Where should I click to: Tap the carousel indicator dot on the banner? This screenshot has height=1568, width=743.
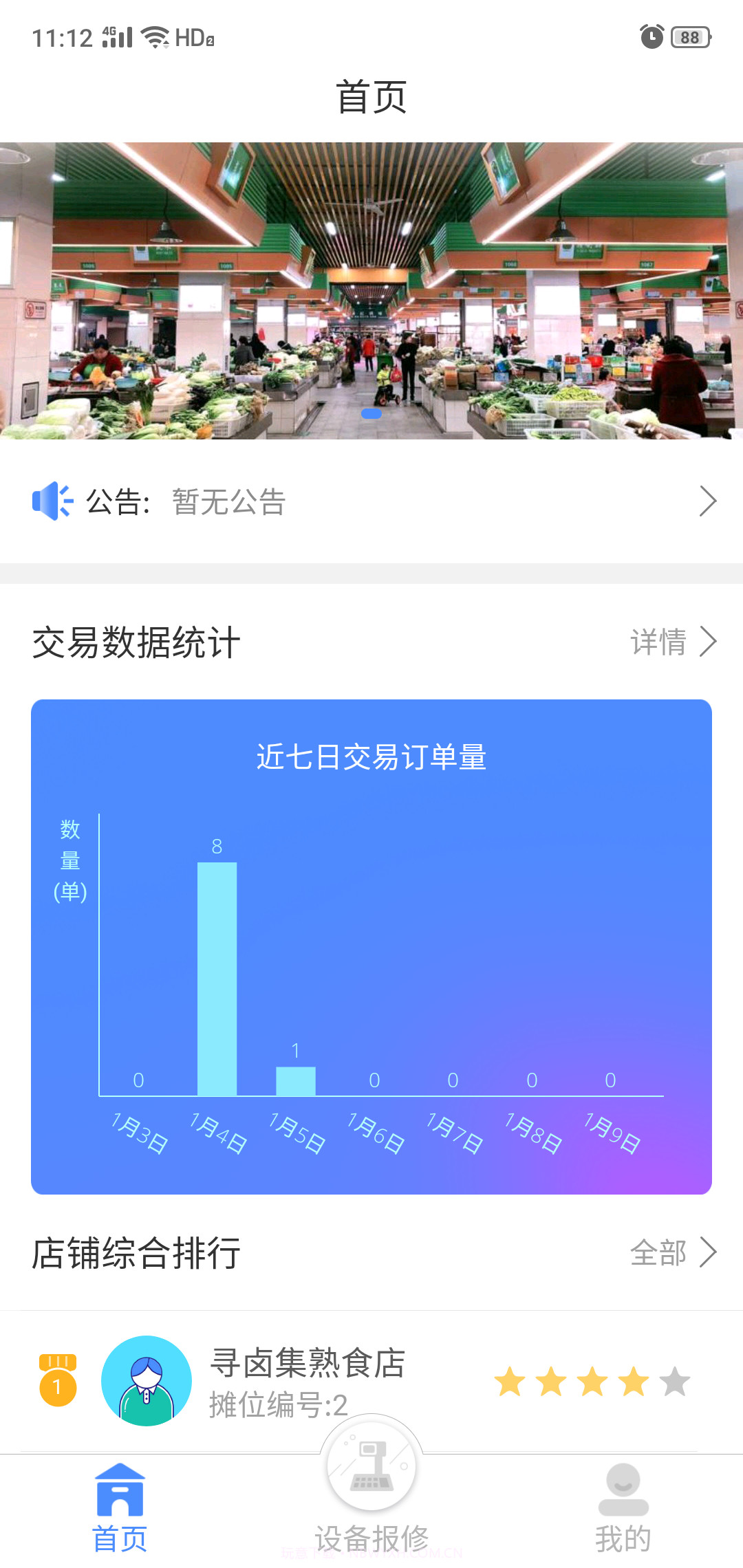(371, 413)
